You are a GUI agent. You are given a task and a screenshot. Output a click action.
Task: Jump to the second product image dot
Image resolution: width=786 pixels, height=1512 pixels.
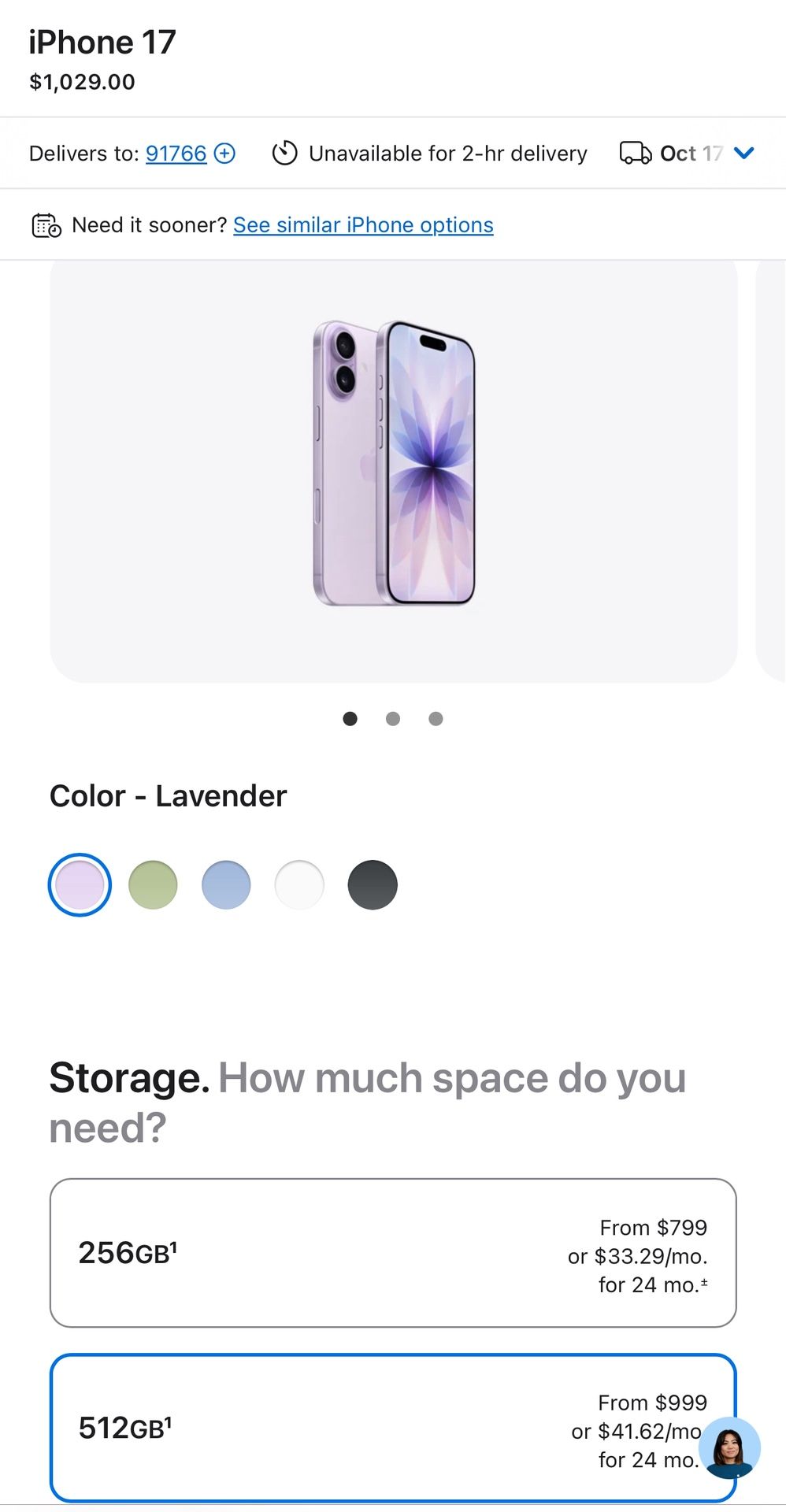coord(393,718)
